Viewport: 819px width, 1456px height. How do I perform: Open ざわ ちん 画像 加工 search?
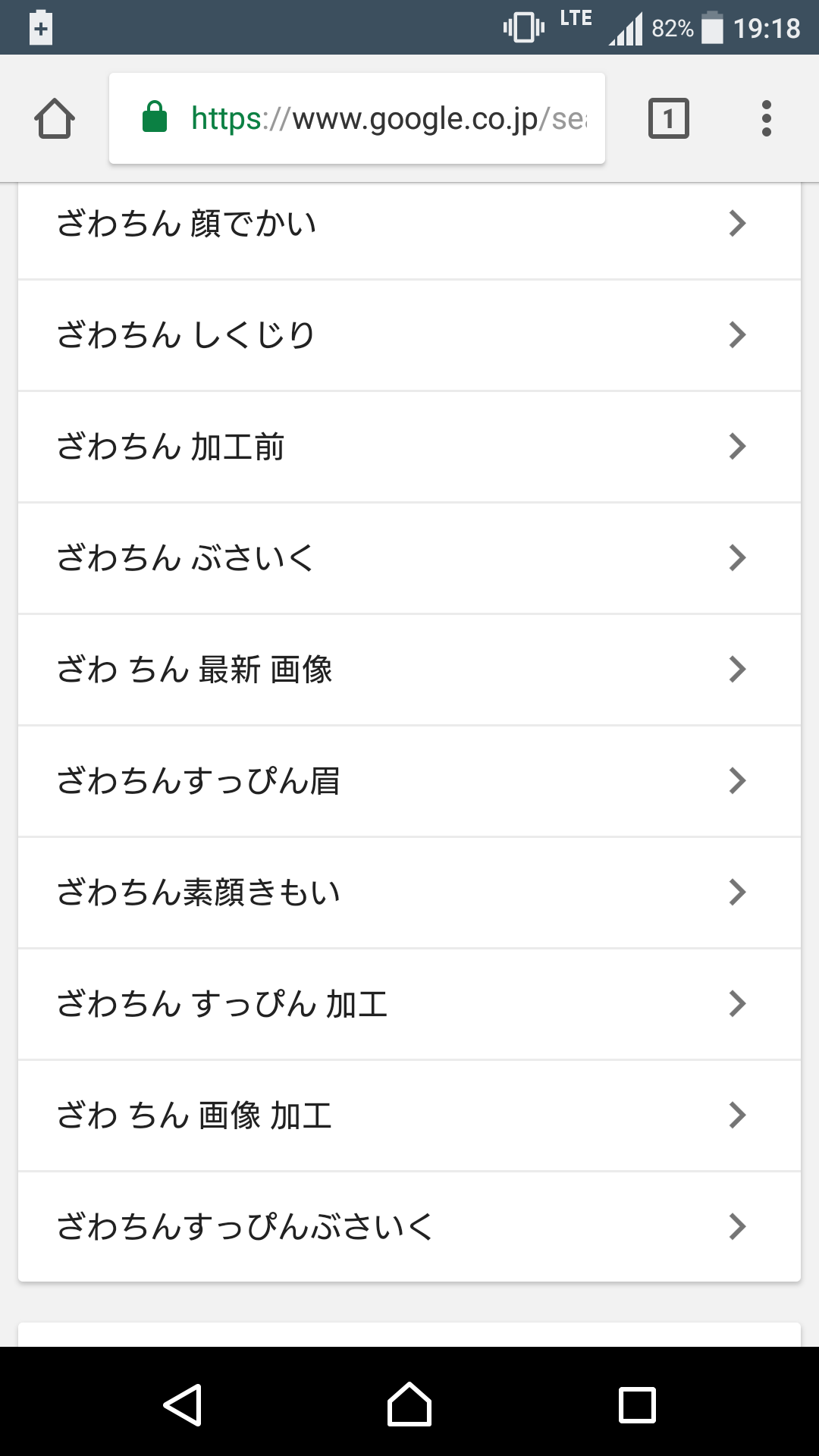coord(409,1116)
